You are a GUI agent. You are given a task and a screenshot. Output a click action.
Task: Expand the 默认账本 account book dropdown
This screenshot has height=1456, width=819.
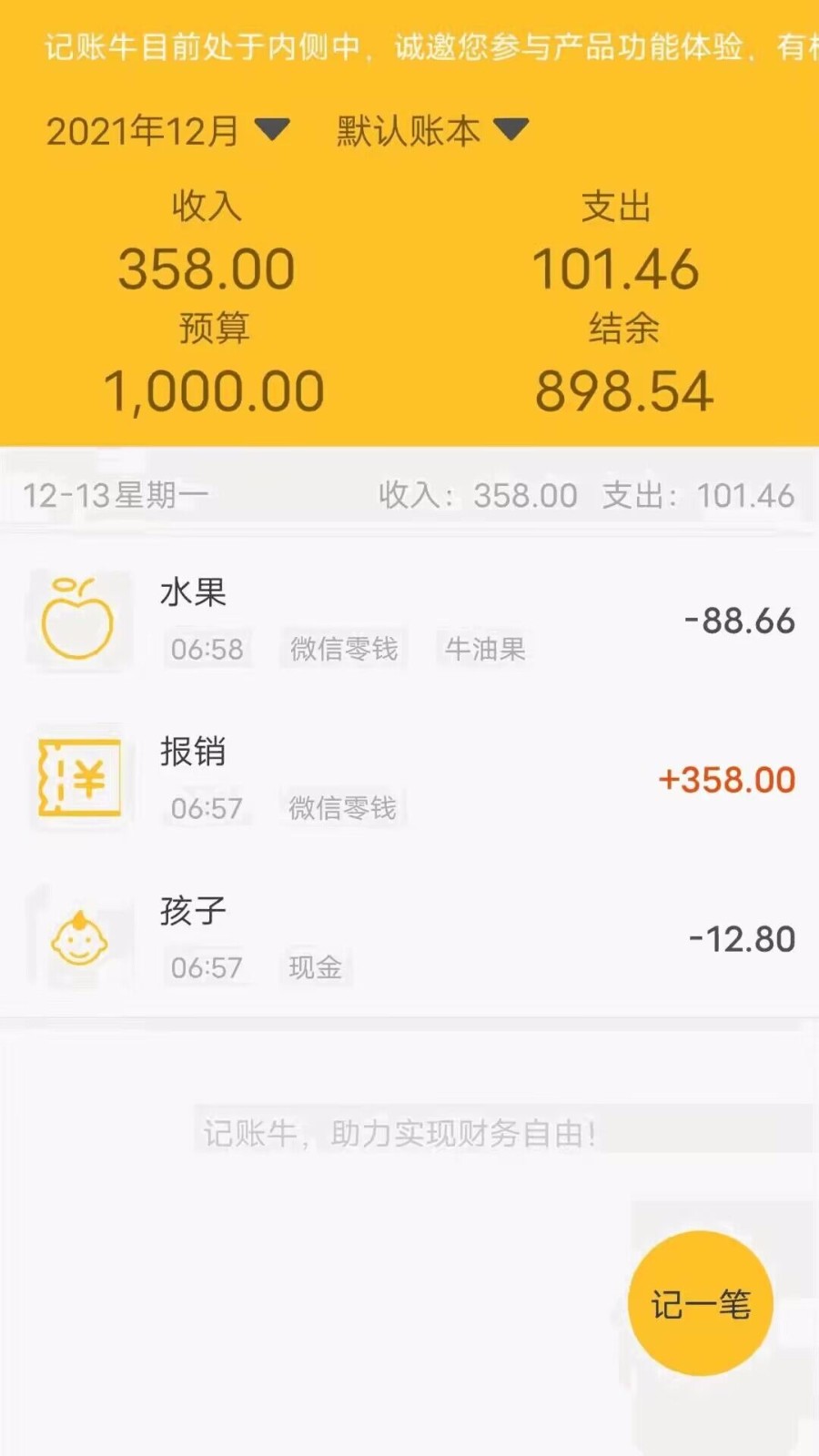point(432,131)
